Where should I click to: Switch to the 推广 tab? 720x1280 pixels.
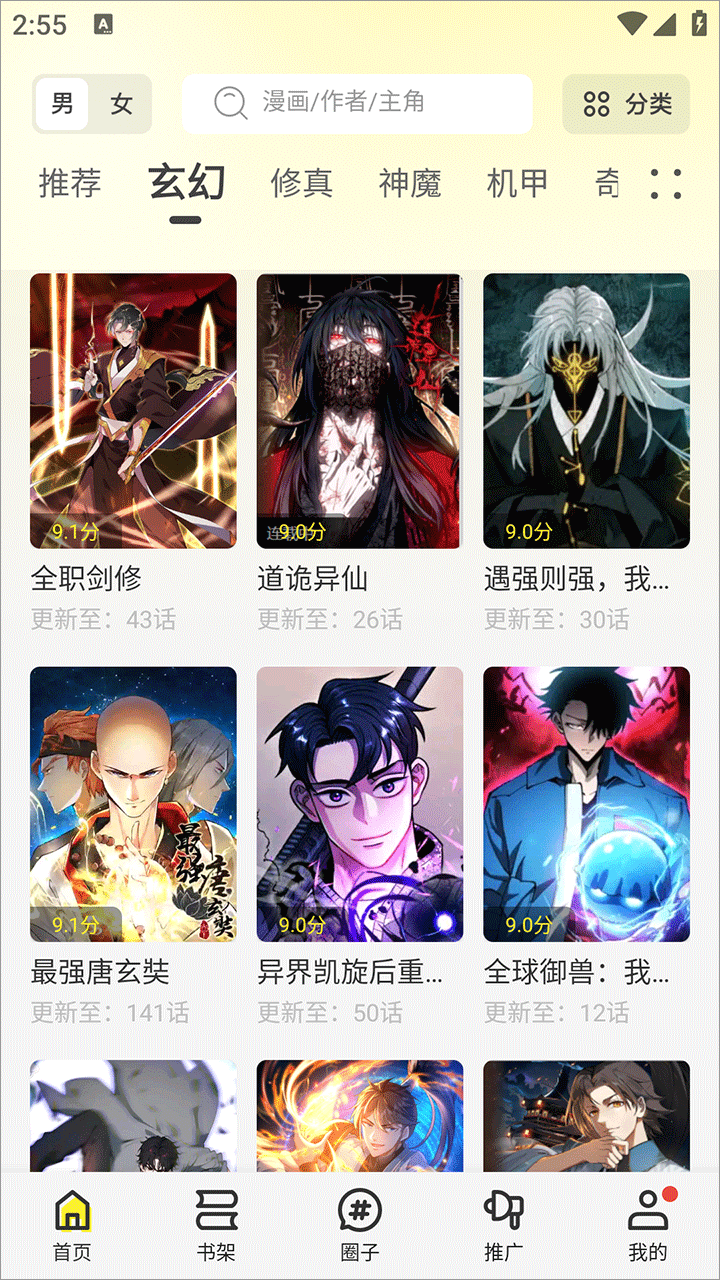pos(503,1224)
